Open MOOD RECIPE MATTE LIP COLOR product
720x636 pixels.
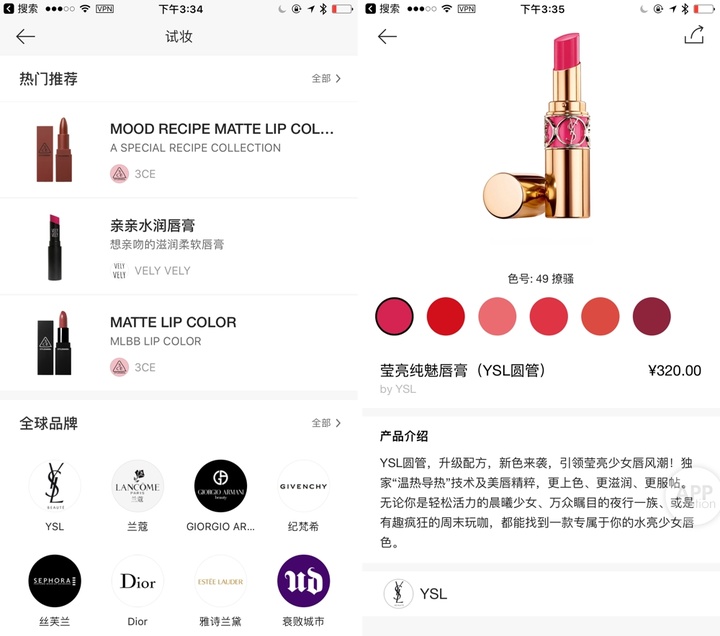point(221,129)
